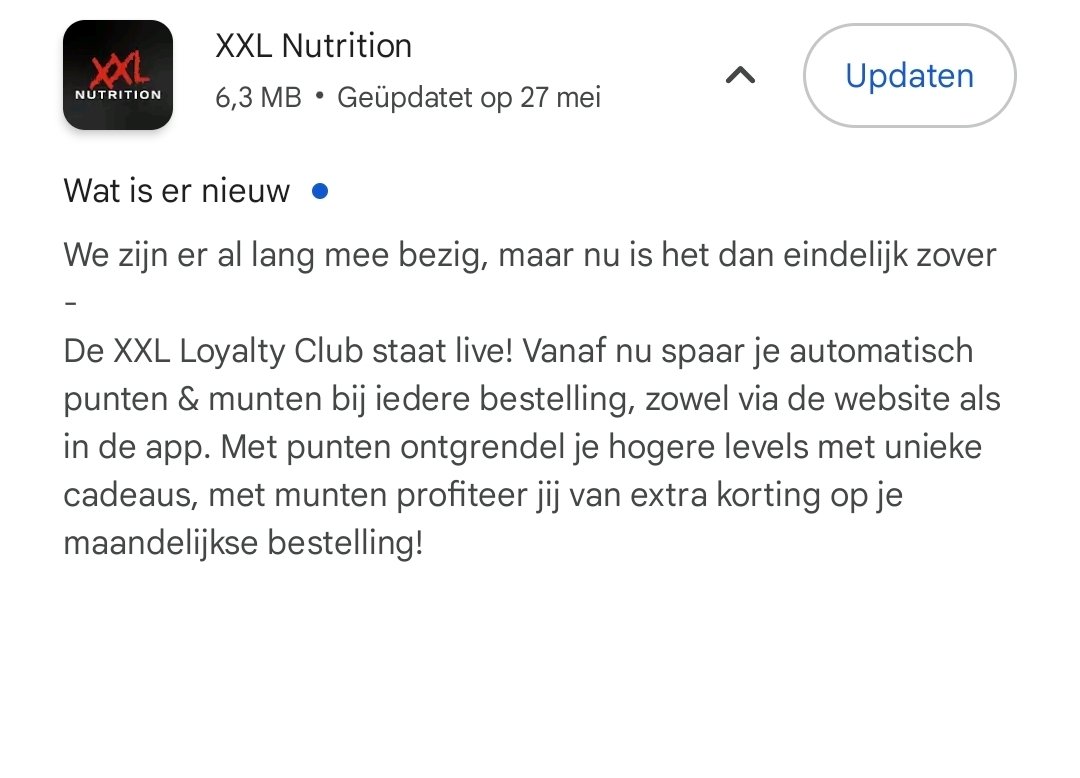Tap the Updaten button for XXL Nutrition
Viewport: 1080px width, 778px height.
point(909,76)
